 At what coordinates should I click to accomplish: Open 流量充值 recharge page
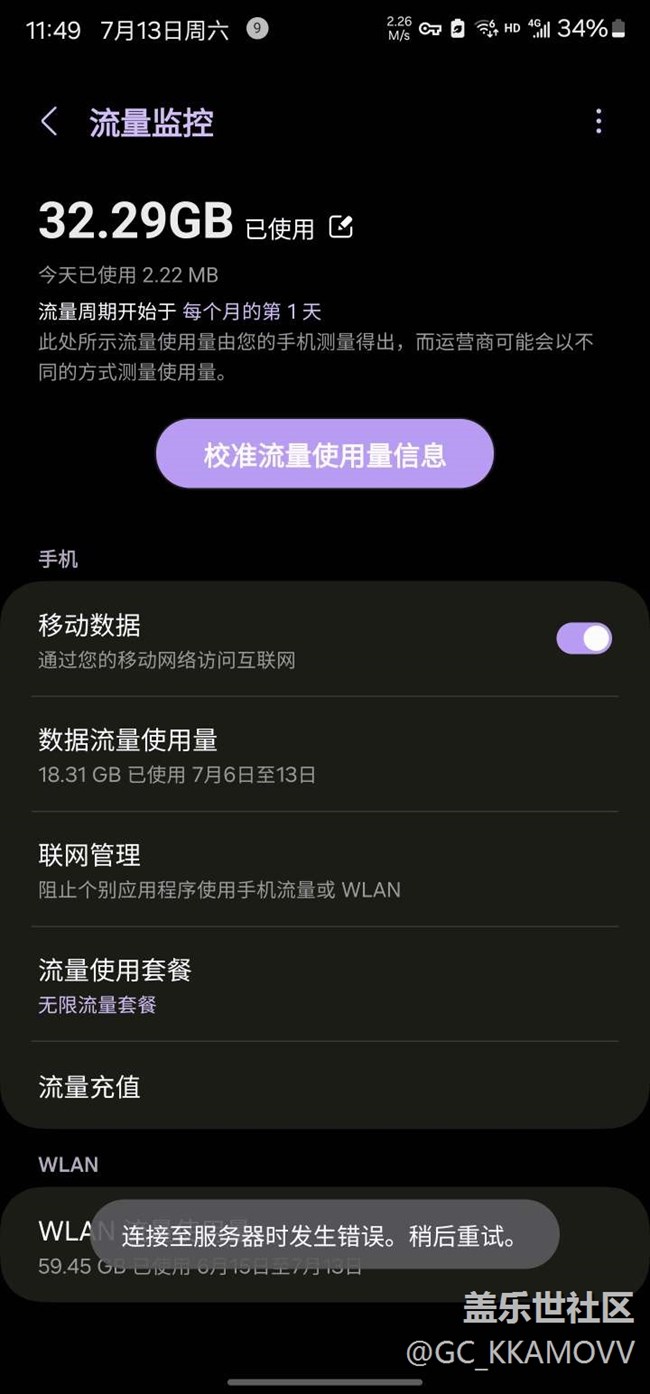(x=325, y=1086)
